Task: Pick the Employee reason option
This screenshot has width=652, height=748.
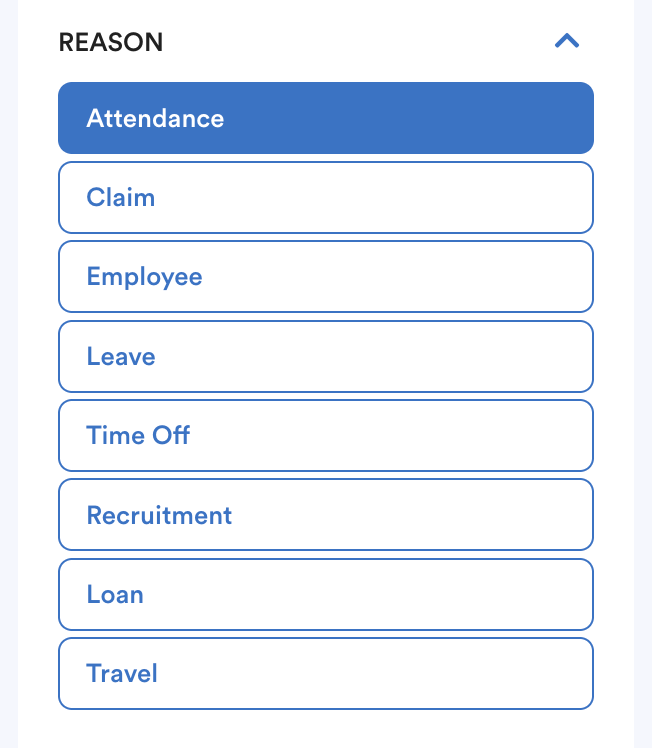Action: 326,277
